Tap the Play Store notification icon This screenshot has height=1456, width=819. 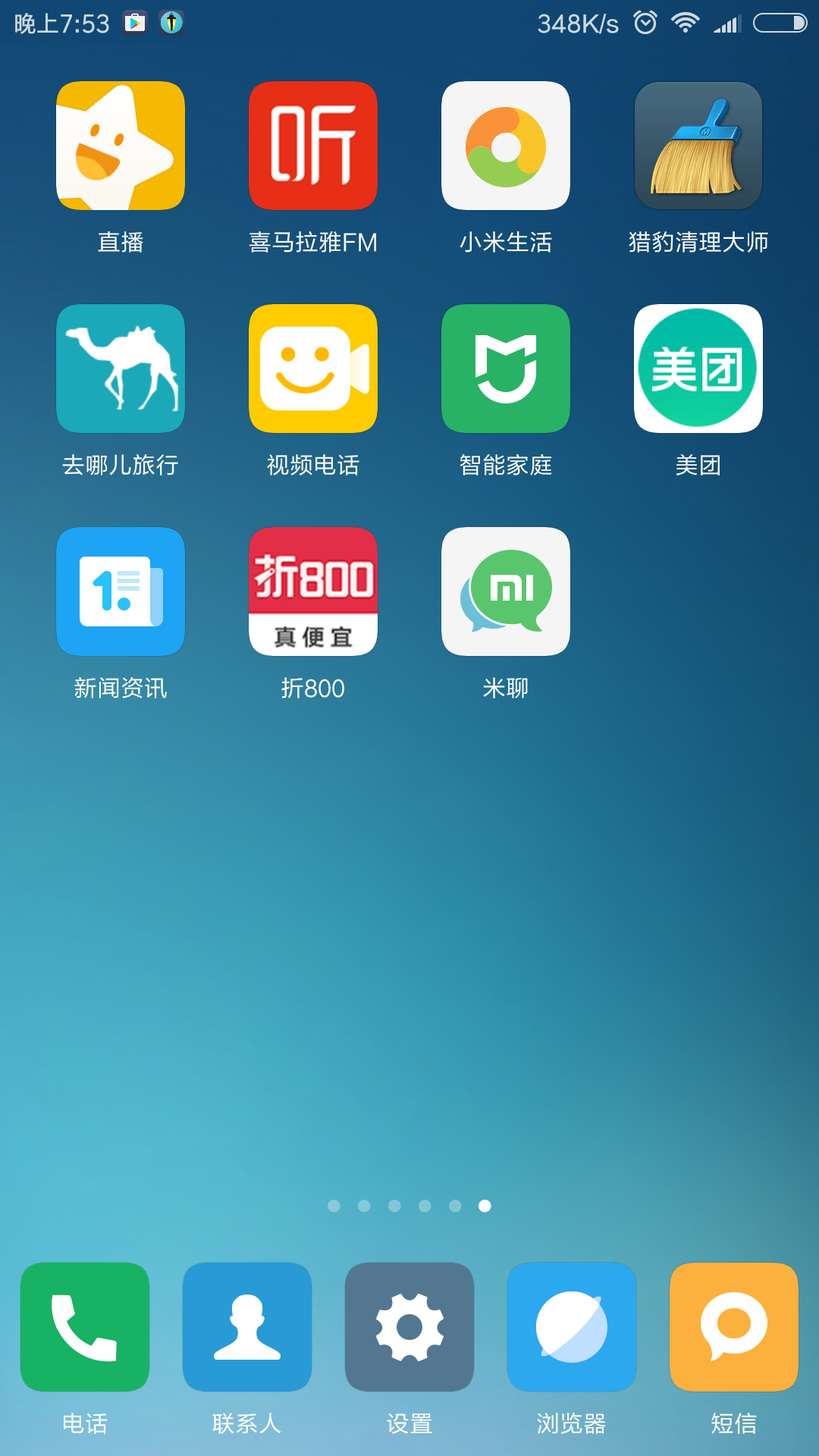133,23
